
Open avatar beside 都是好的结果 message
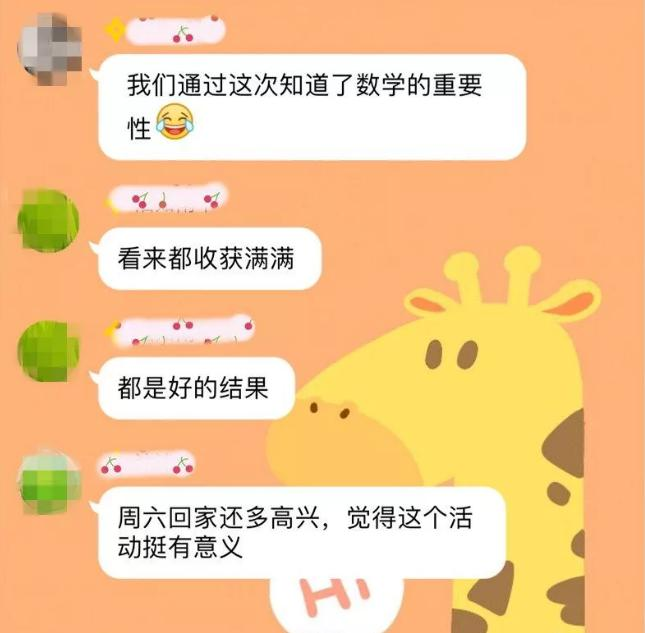(x=48, y=350)
